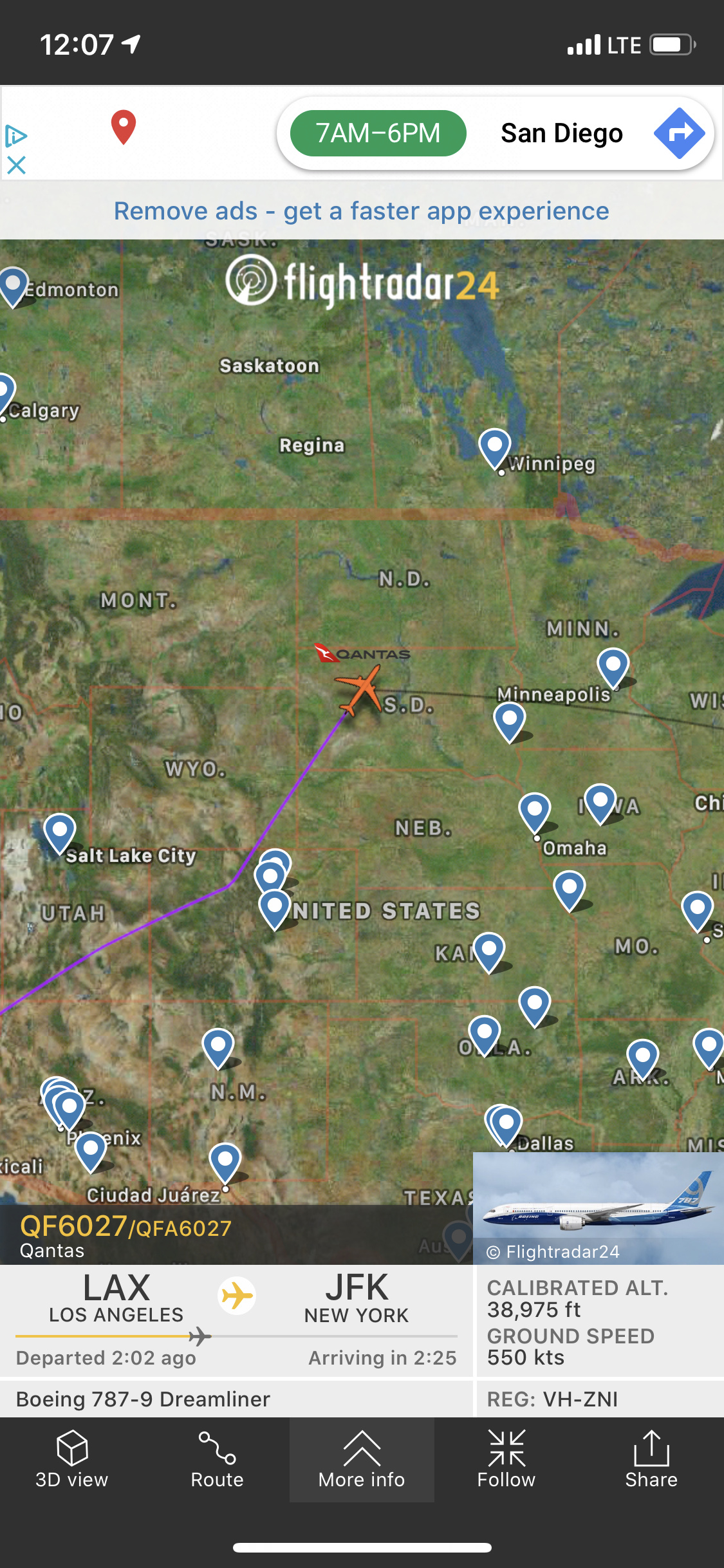Open the 3D view
Image resolution: width=724 pixels, height=1568 pixels.
72,1460
